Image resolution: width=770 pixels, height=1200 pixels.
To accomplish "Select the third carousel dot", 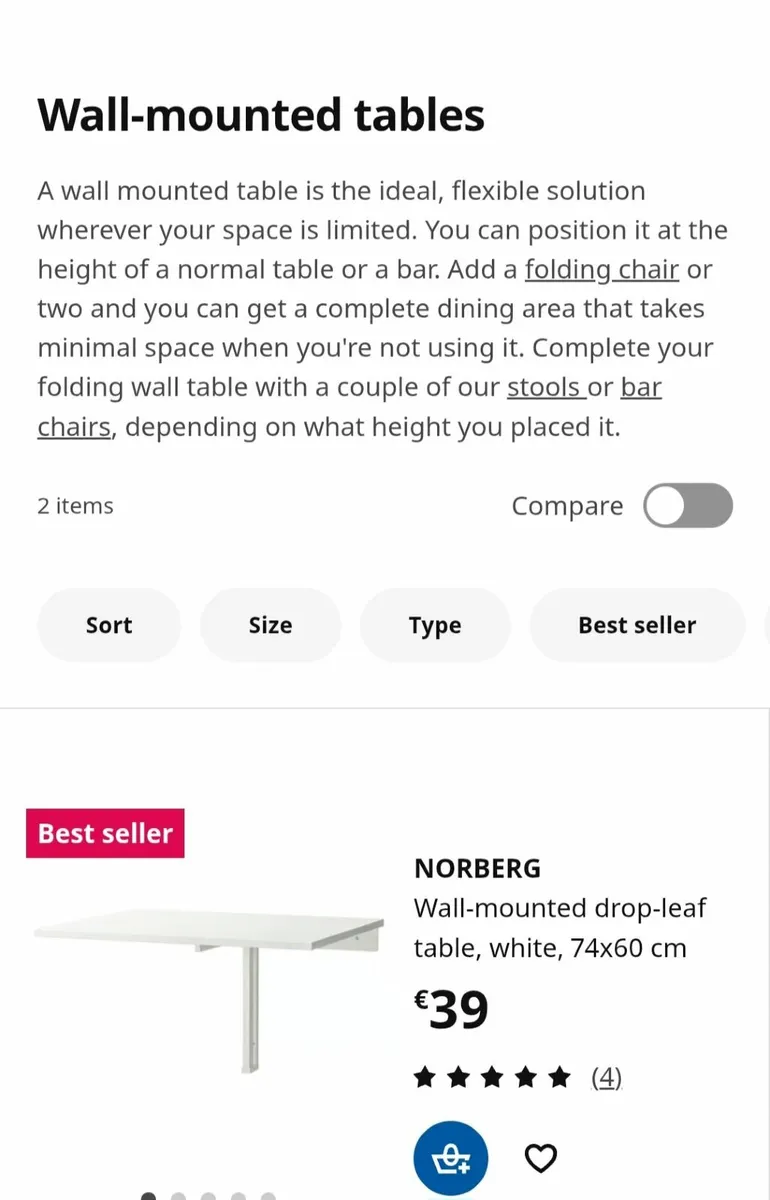I will point(208,1196).
